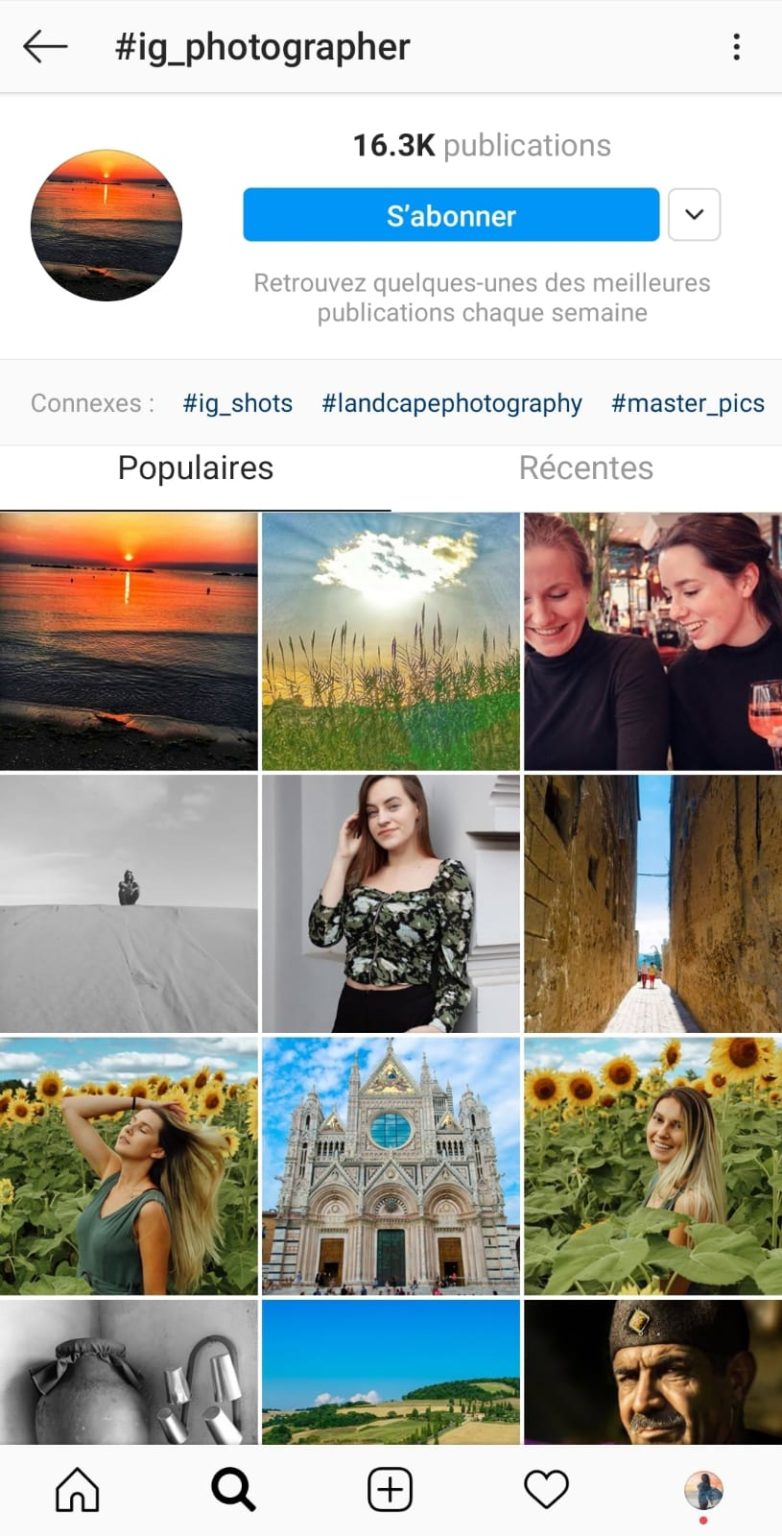Open the #ig_shots related hashtag
This screenshot has width=782, height=1536.
(x=238, y=403)
